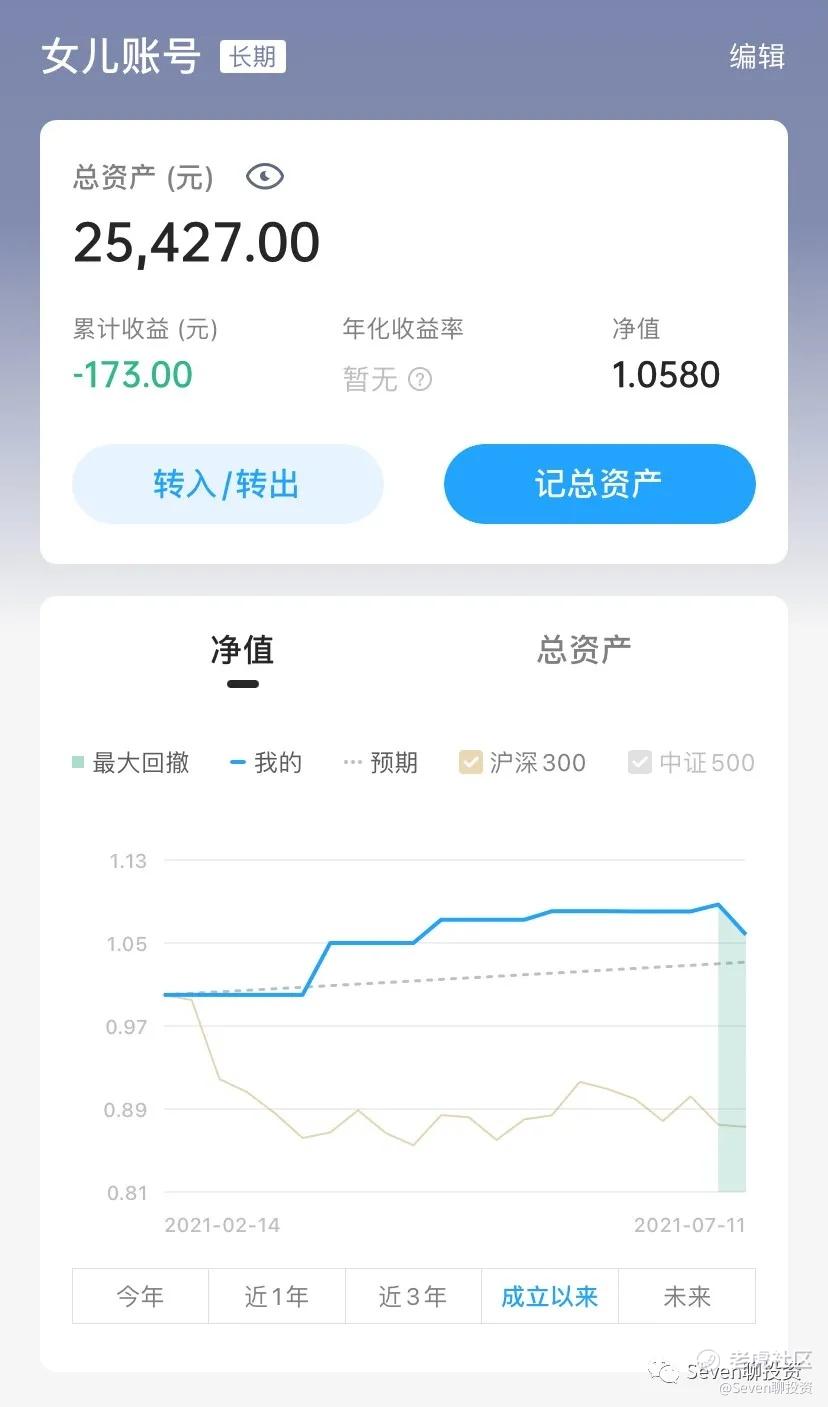Tap 编辑 to edit the account
Image resolution: width=828 pixels, height=1407 pixels.
(757, 57)
